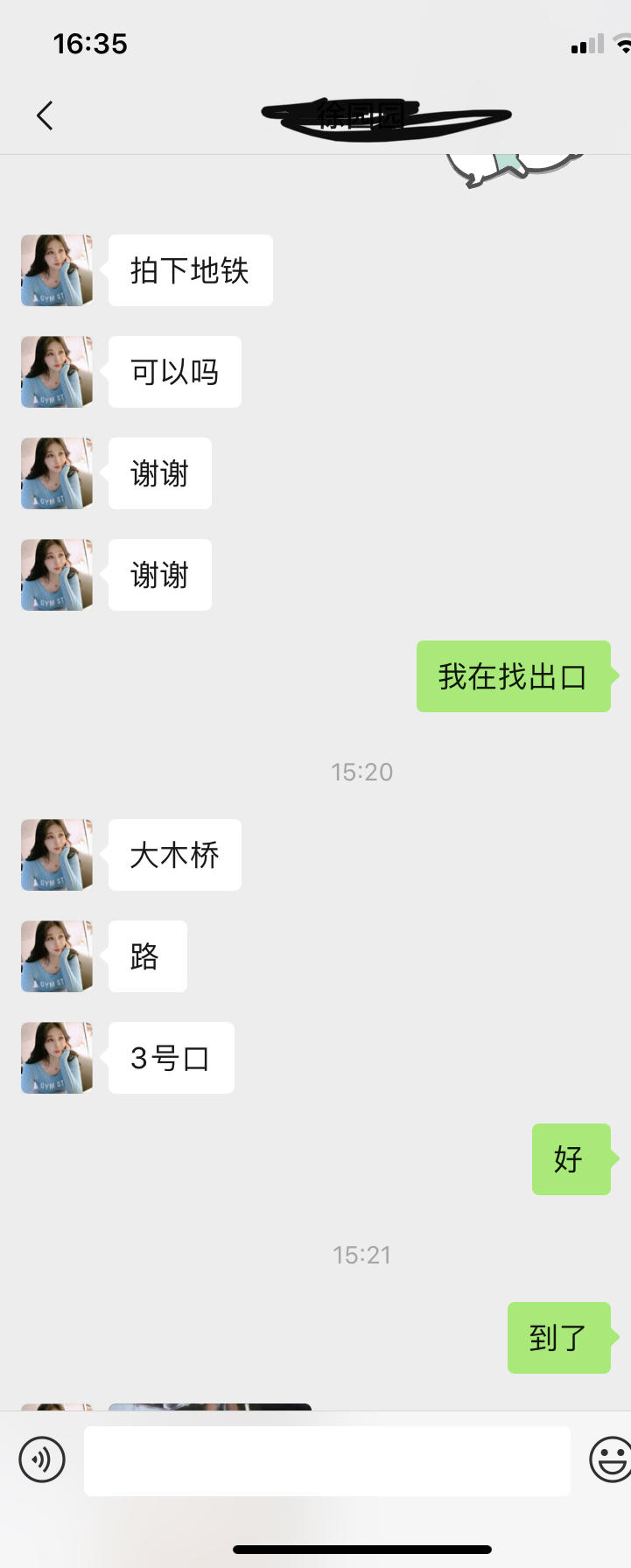Tap the avatar beside the 3号口 bubble
The width and height of the screenshot is (631, 1568).
click(56, 1058)
